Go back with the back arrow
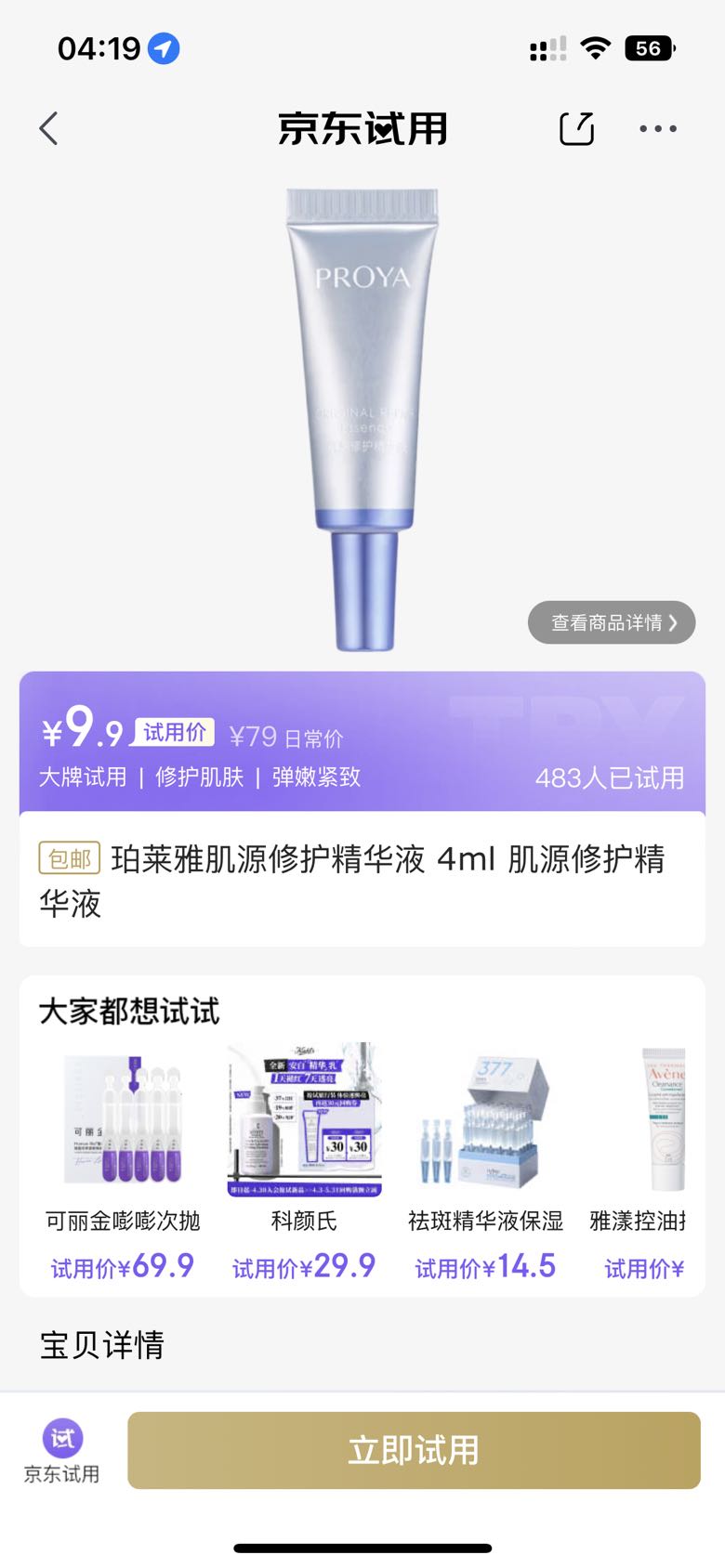 [x=49, y=129]
